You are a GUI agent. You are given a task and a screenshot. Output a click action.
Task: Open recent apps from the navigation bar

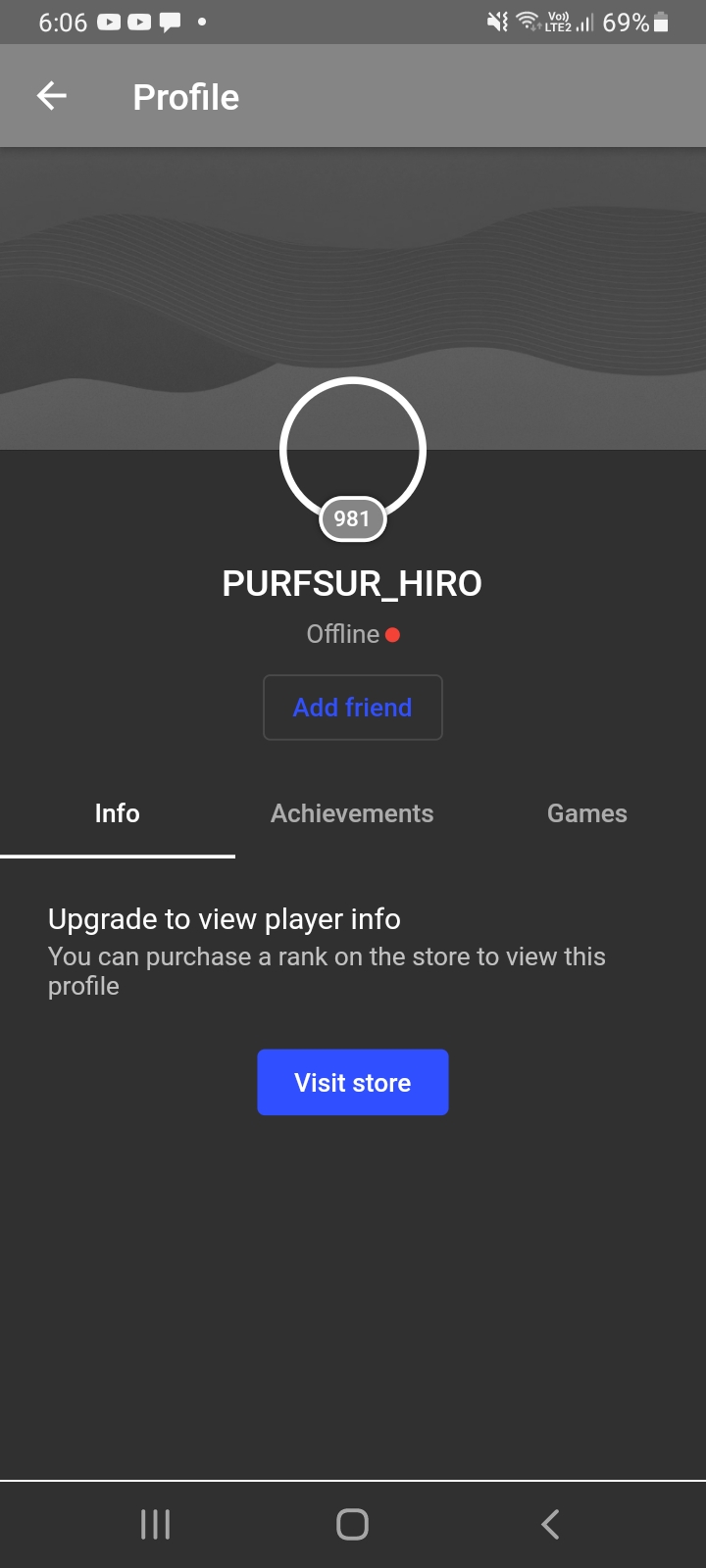[155, 1525]
